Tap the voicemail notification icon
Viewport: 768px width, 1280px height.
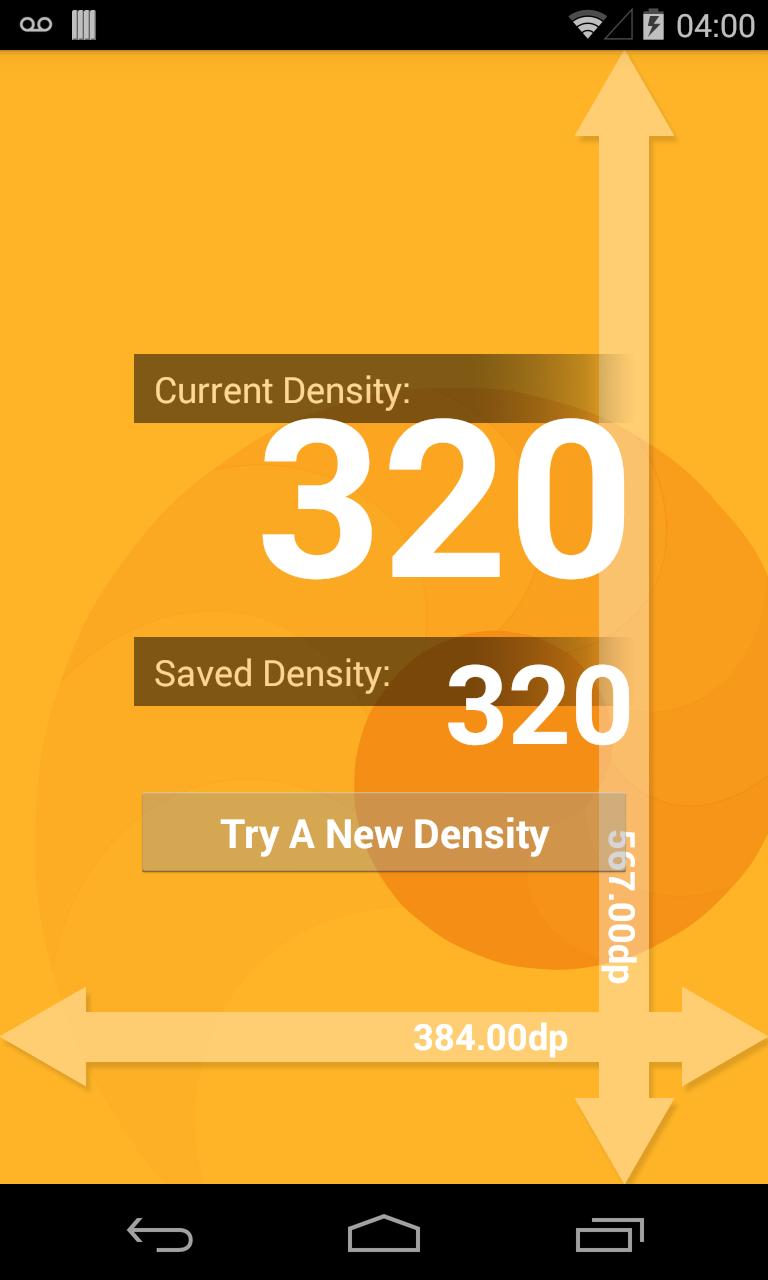37,24
